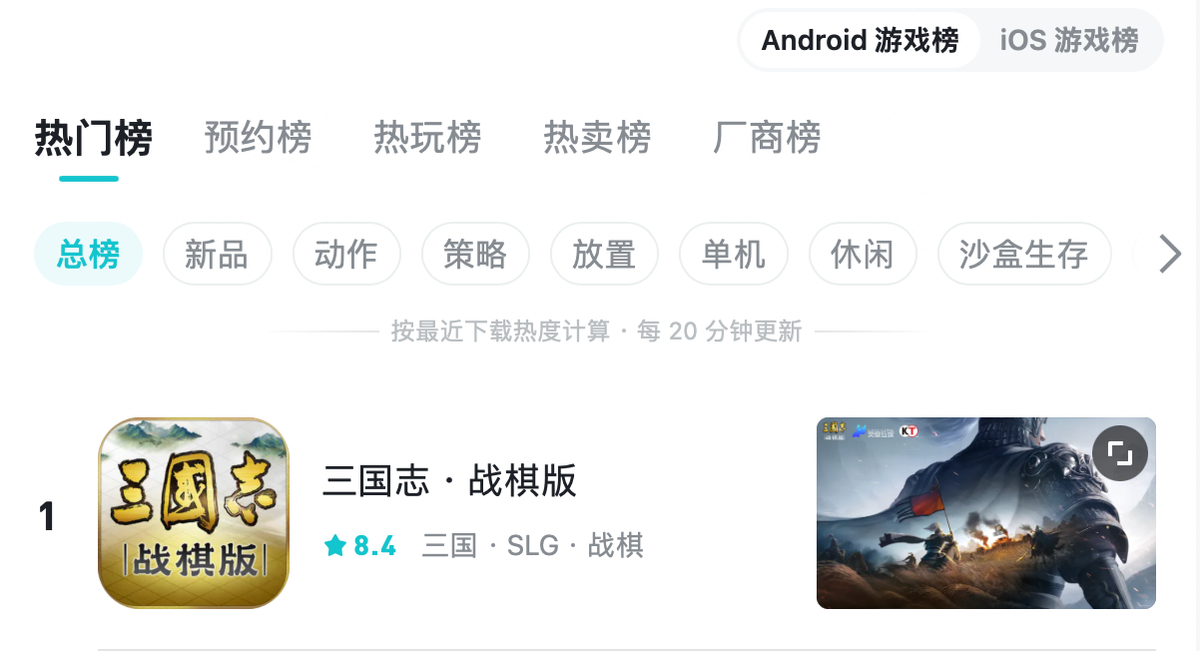The image size is (1200, 651).
Task: Filter by 放置 category
Action: point(603,254)
